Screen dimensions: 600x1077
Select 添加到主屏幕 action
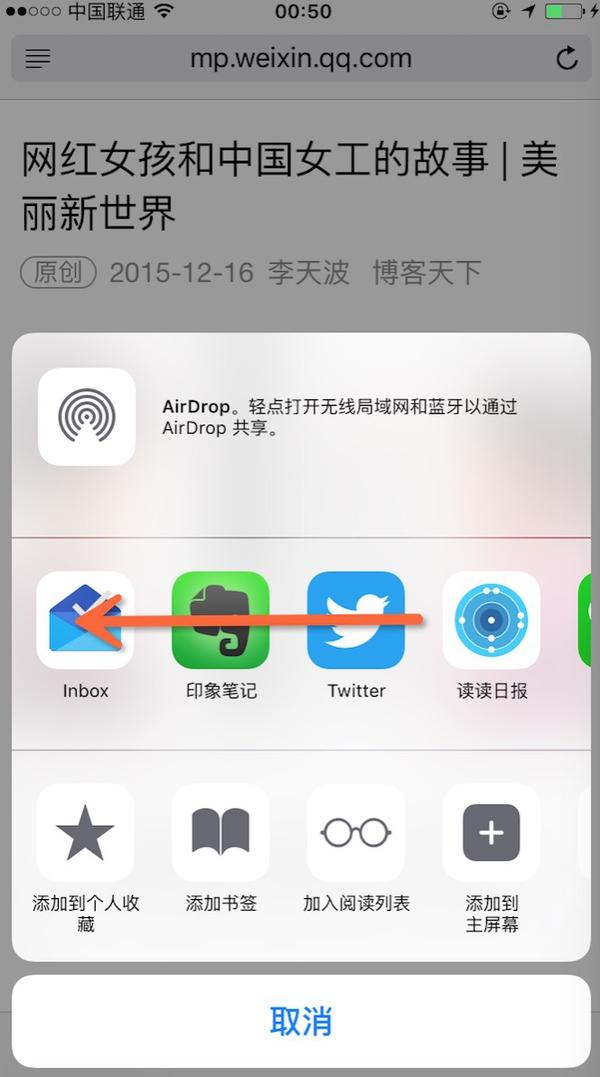491,832
